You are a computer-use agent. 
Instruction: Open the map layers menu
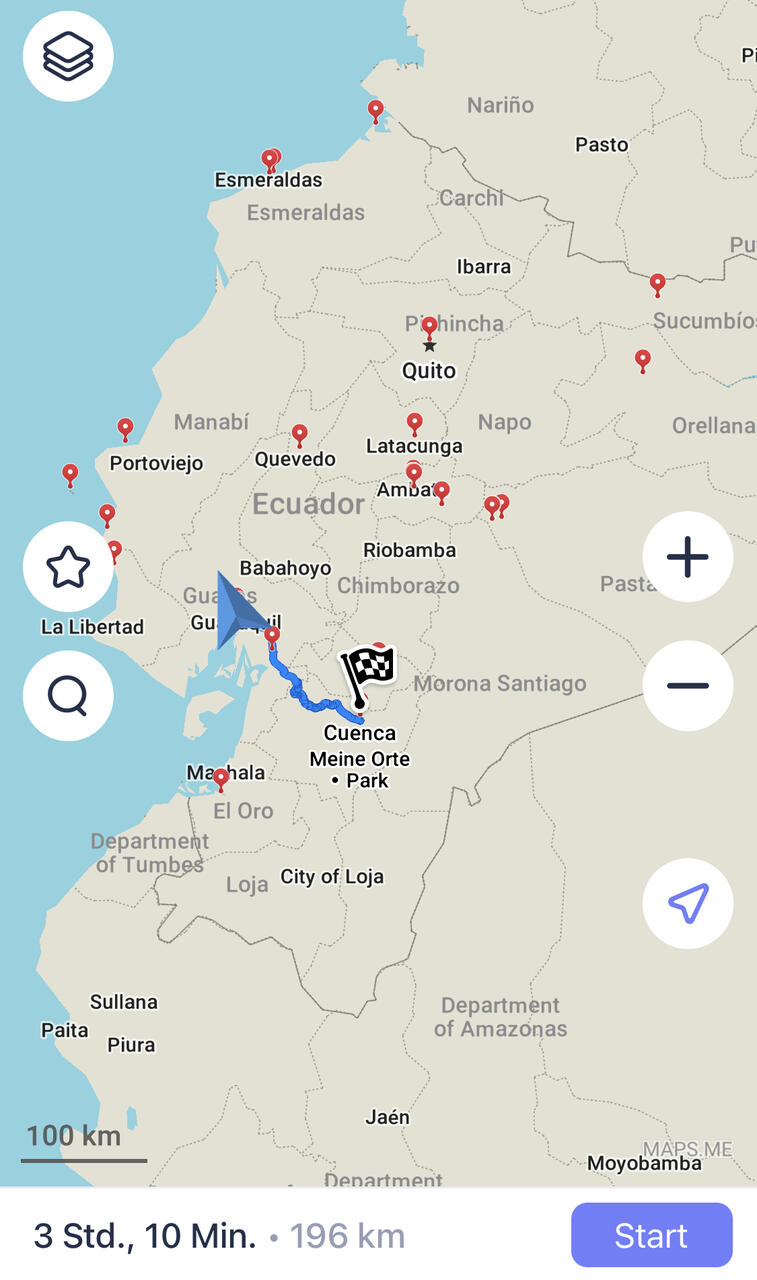68,56
